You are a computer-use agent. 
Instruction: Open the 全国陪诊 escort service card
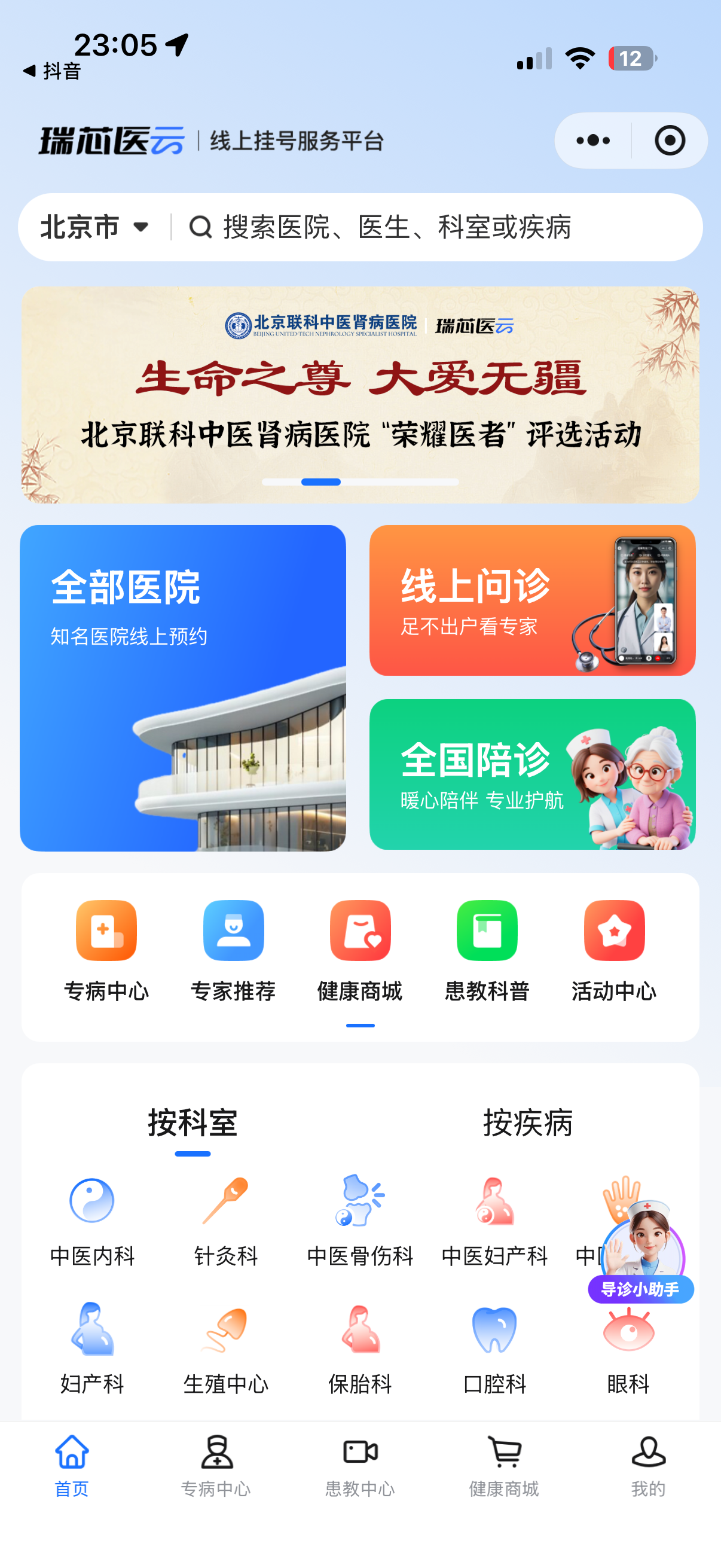531,774
